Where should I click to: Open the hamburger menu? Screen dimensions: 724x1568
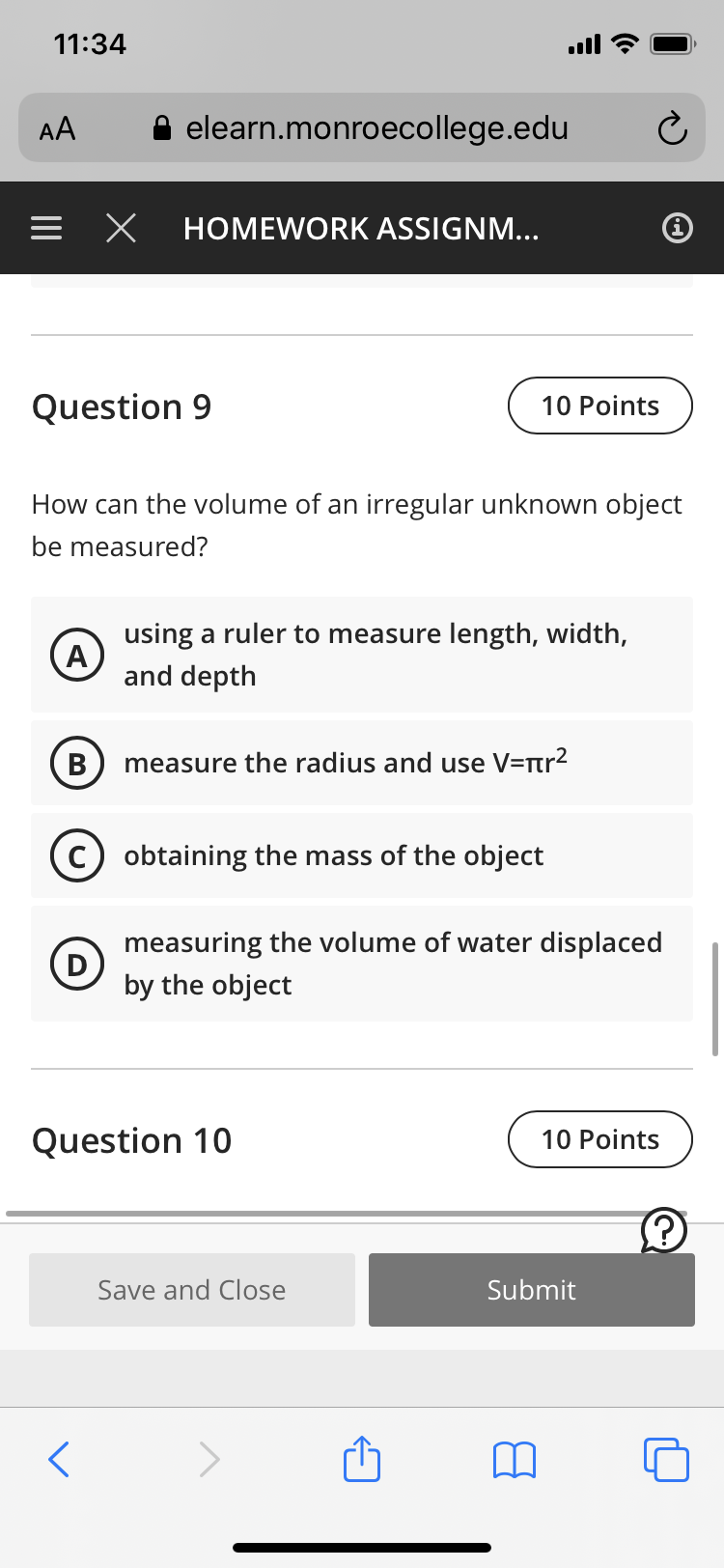(46, 229)
